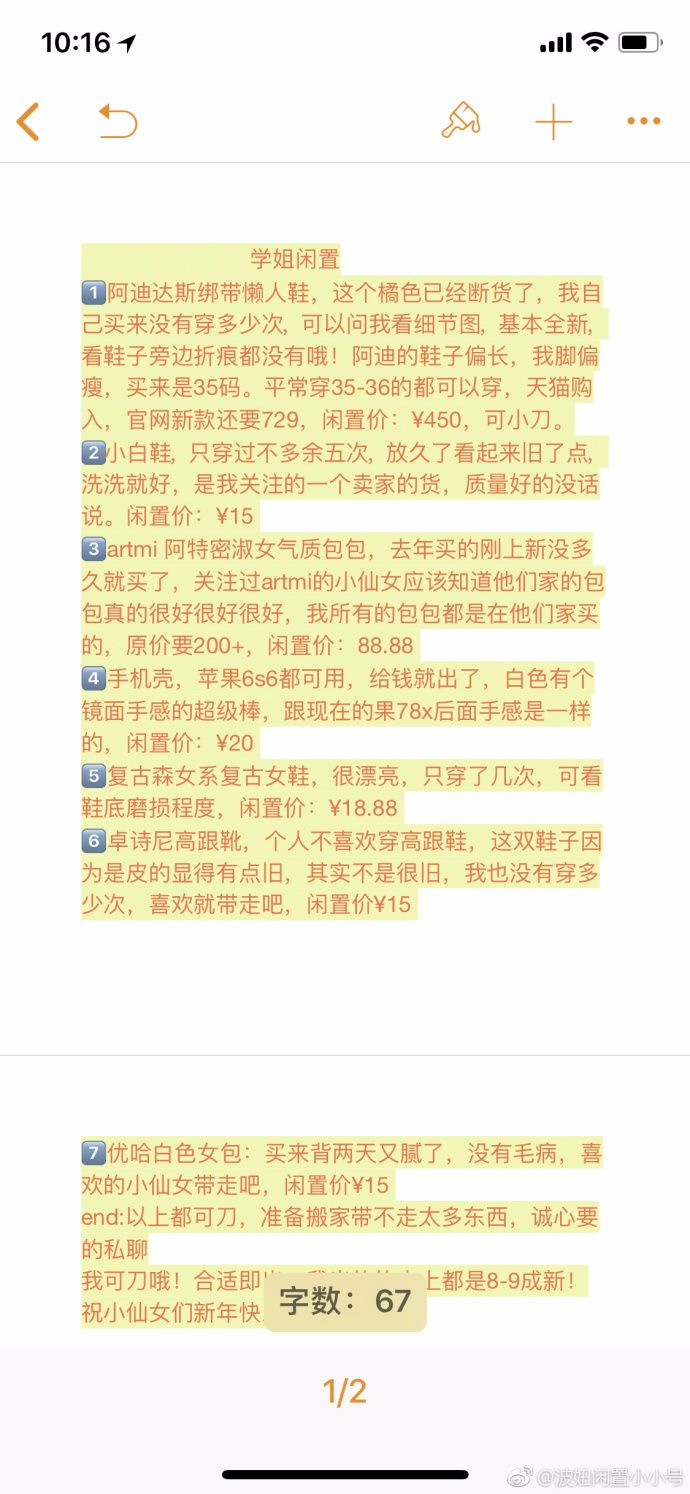Open the more options menu
The image size is (690, 1494).
click(x=644, y=121)
